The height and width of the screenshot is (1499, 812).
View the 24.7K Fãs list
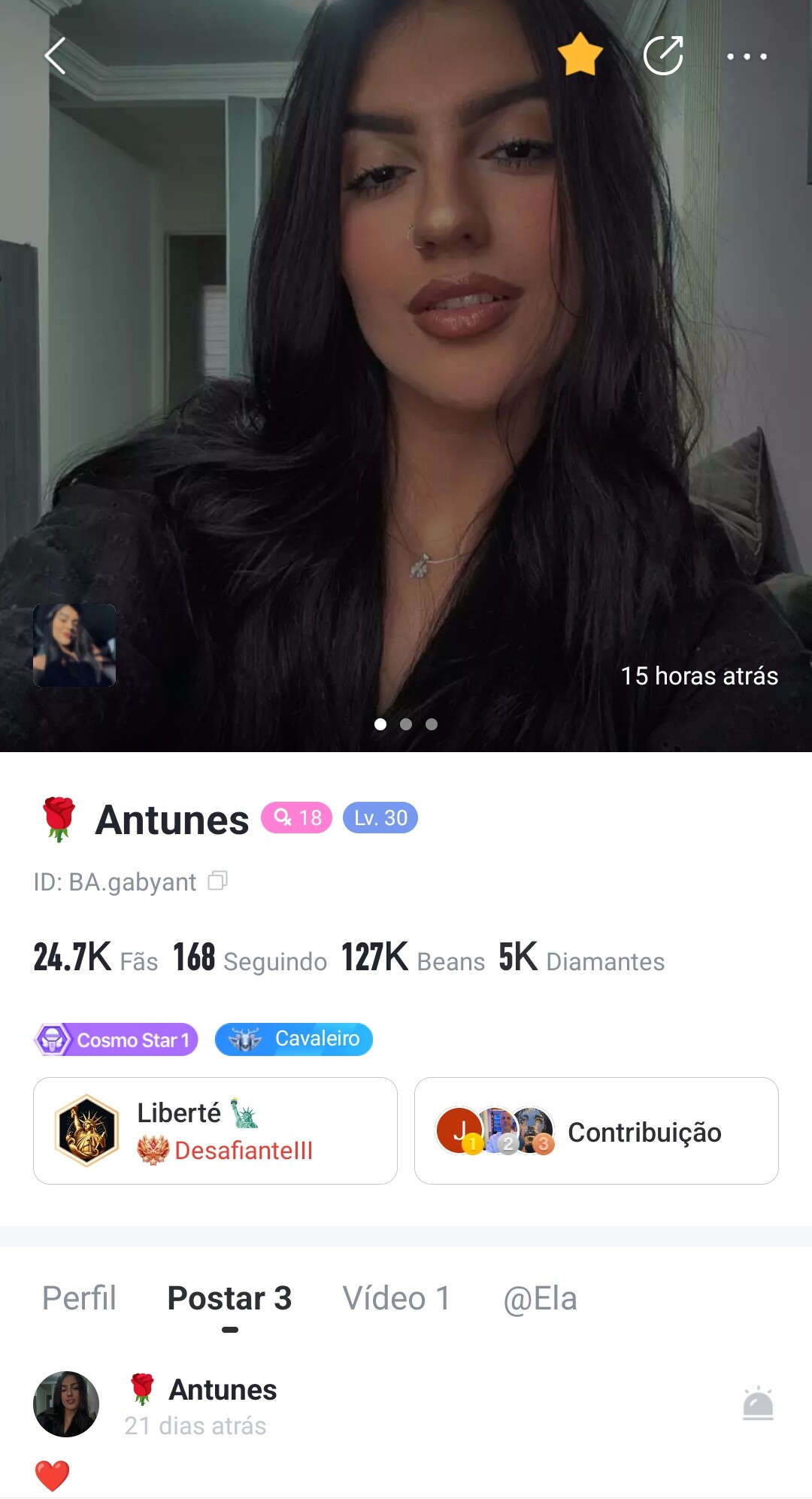95,958
